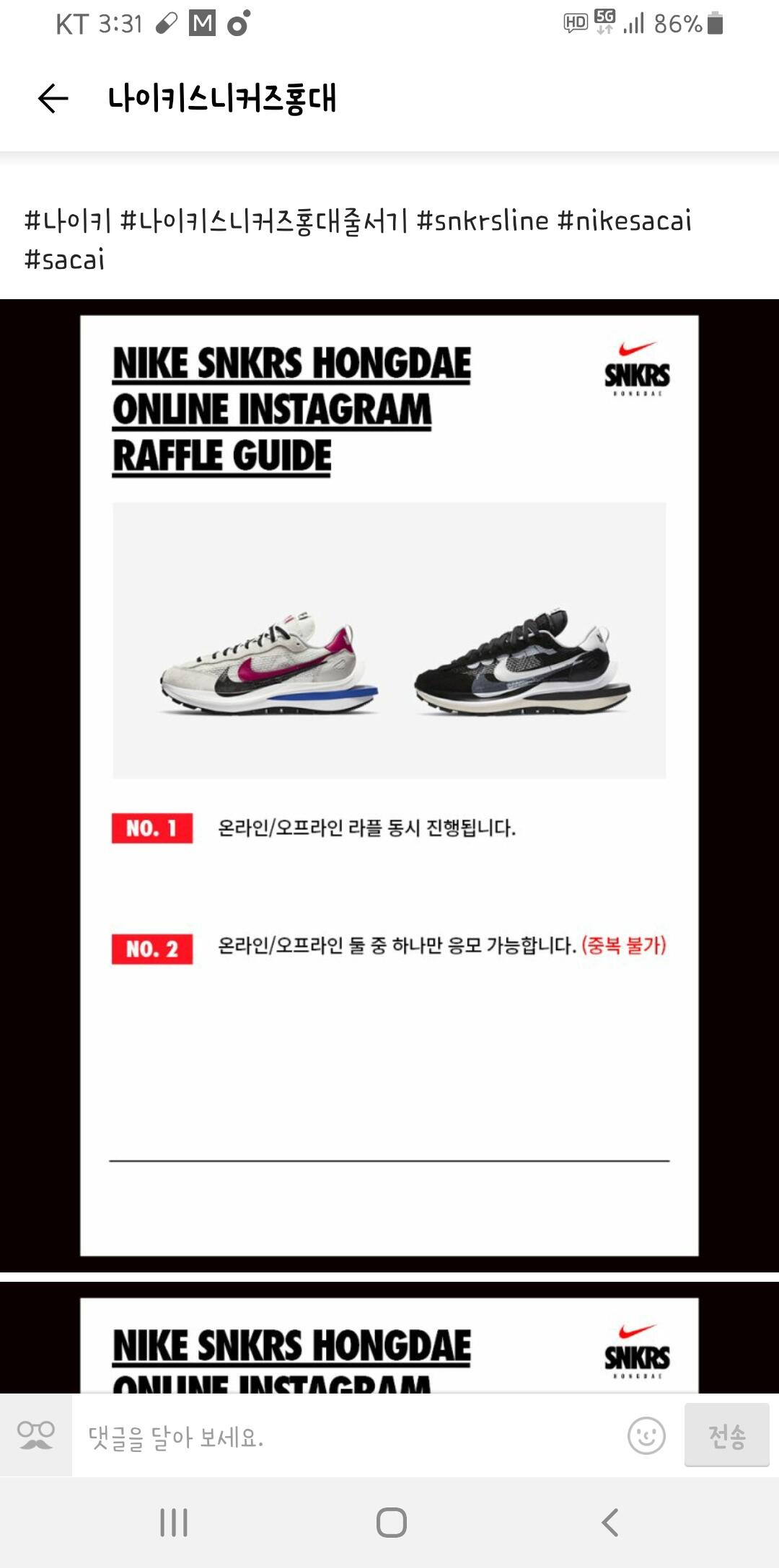Go back using the top arrow

tap(53, 99)
